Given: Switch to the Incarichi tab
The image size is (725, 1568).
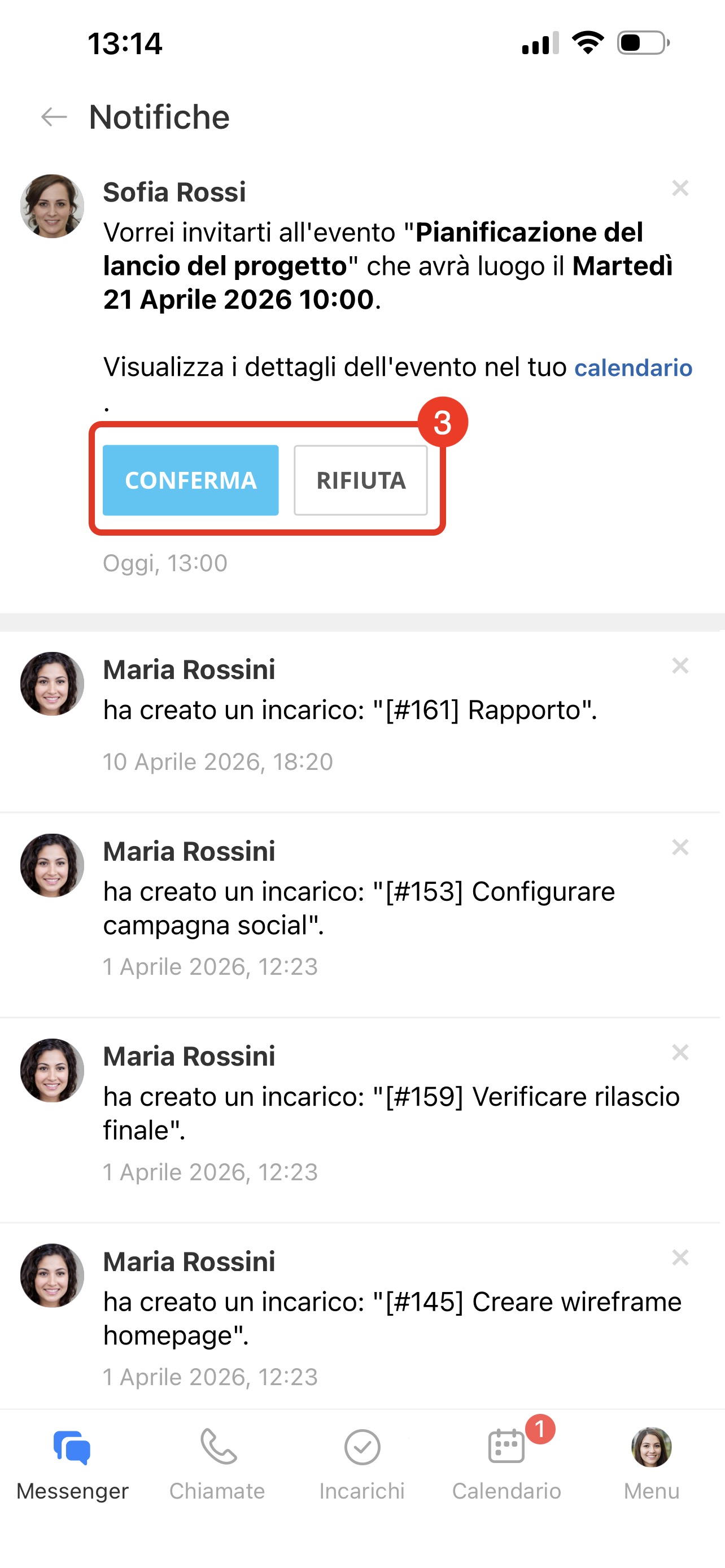Looking at the screenshot, I should pos(362,1464).
